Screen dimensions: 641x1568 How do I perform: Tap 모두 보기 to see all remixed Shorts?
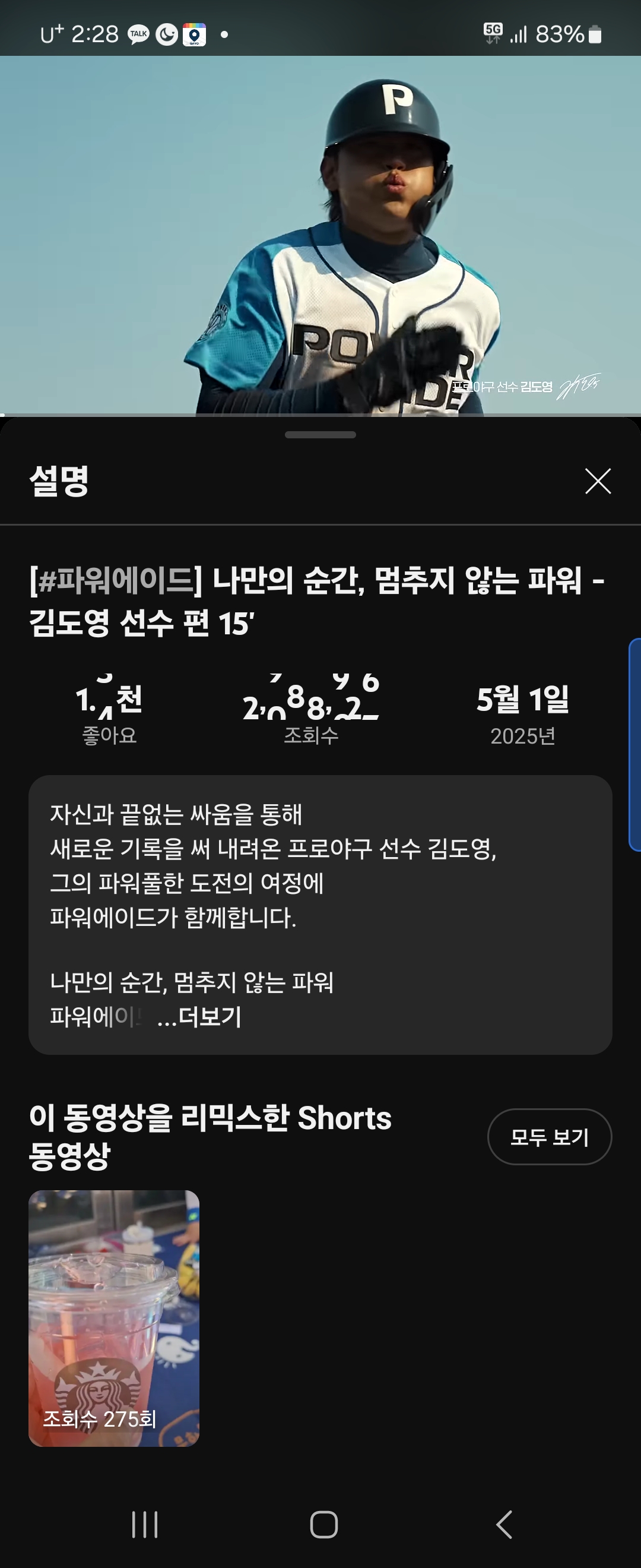pos(549,1136)
